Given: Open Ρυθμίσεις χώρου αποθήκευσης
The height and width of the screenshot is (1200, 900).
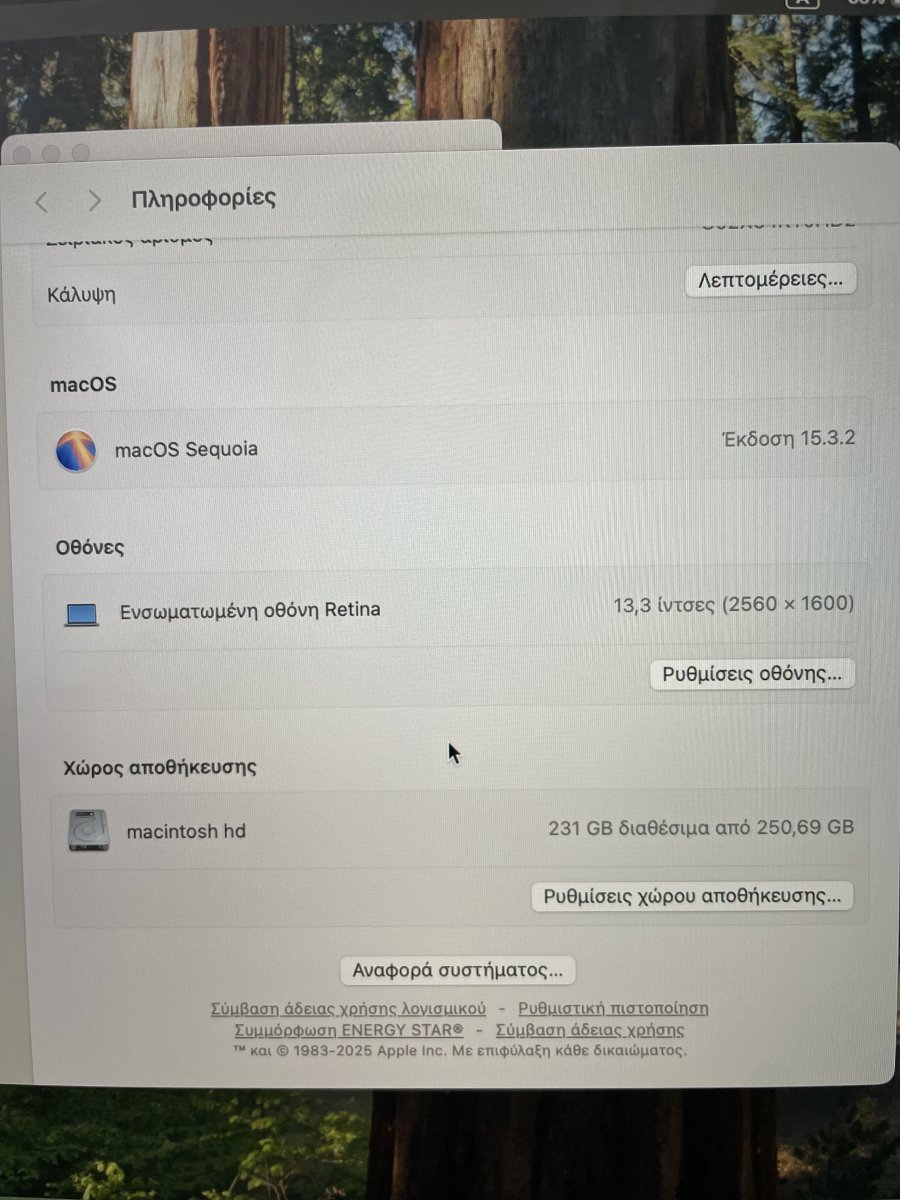Looking at the screenshot, I should click(692, 896).
